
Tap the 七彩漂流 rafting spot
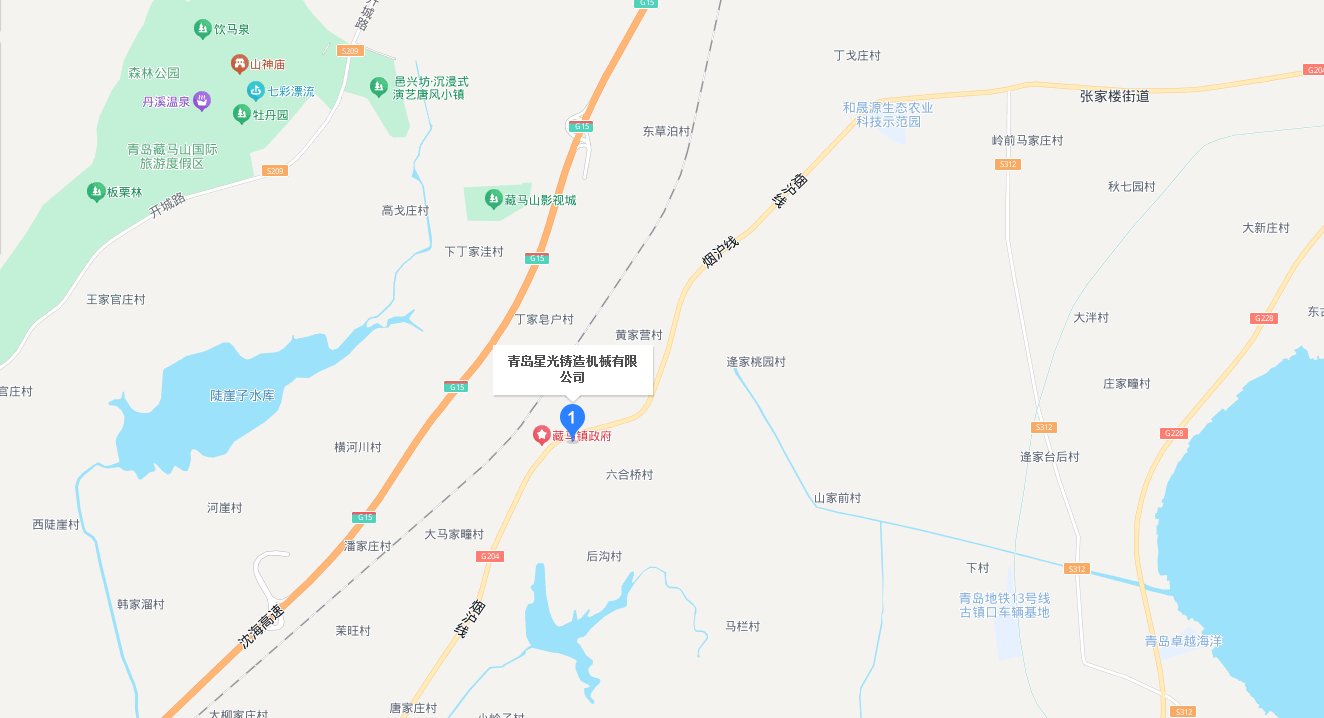coord(256,91)
